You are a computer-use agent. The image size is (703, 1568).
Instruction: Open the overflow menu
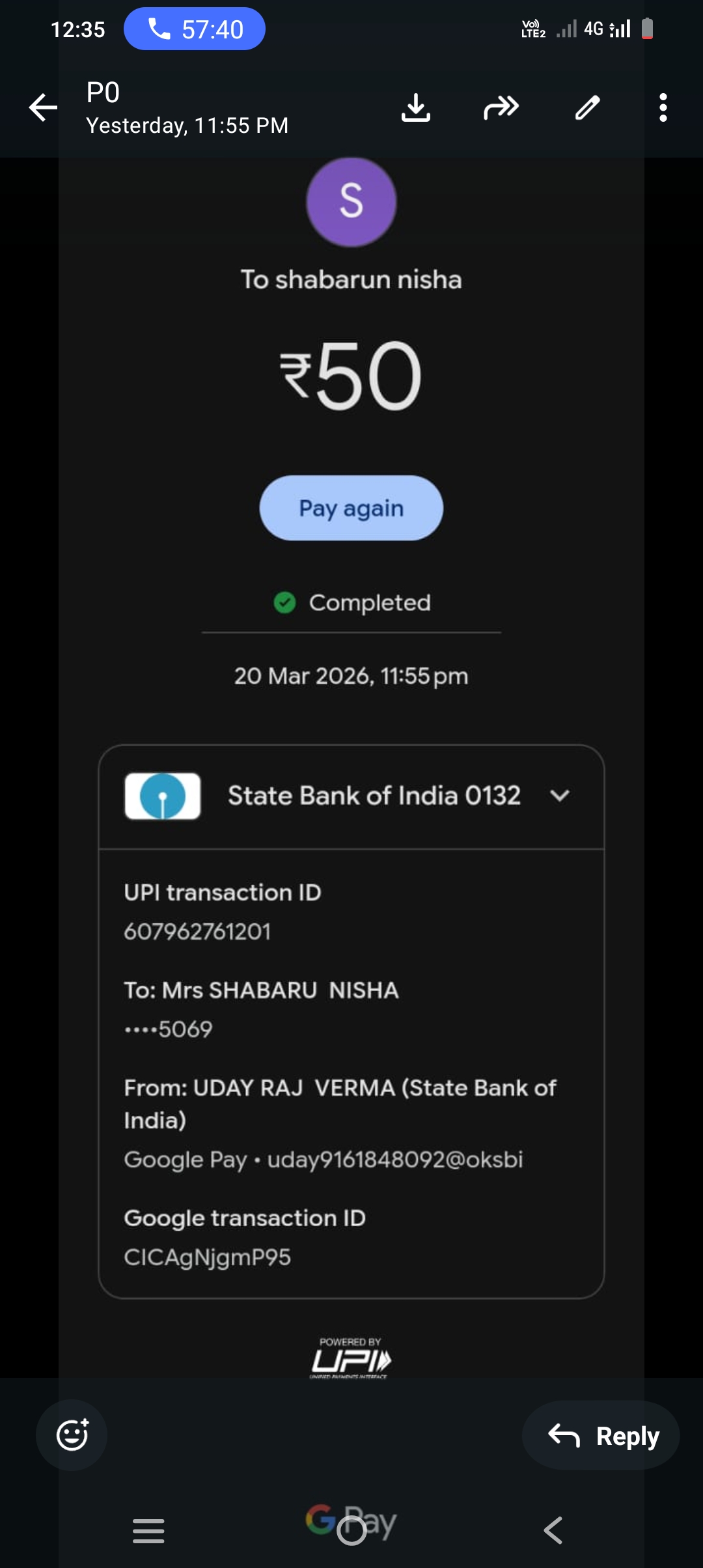coord(663,107)
